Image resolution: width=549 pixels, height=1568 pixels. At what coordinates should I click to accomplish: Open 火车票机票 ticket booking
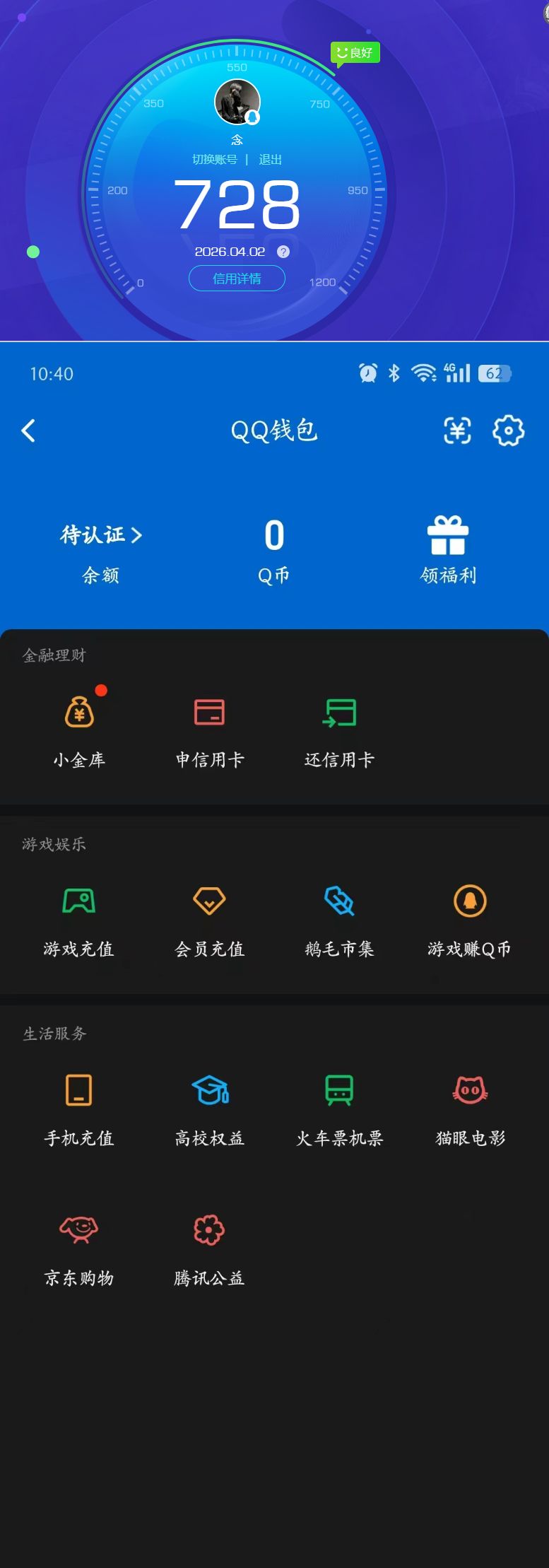click(x=340, y=1108)
